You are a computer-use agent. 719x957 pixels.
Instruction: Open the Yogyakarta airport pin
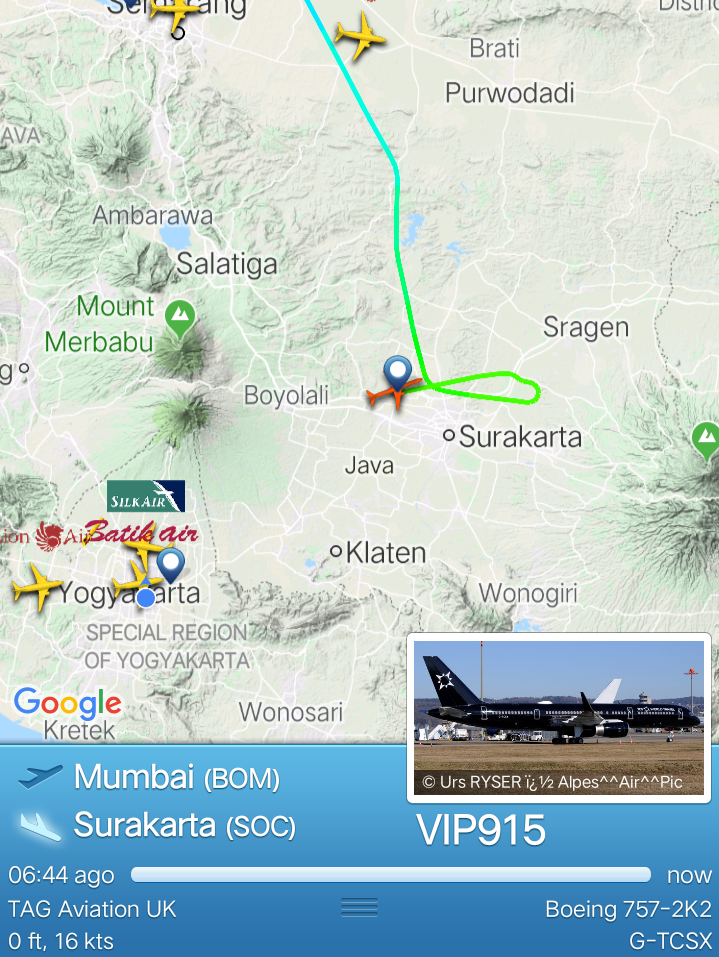(171, 564)
